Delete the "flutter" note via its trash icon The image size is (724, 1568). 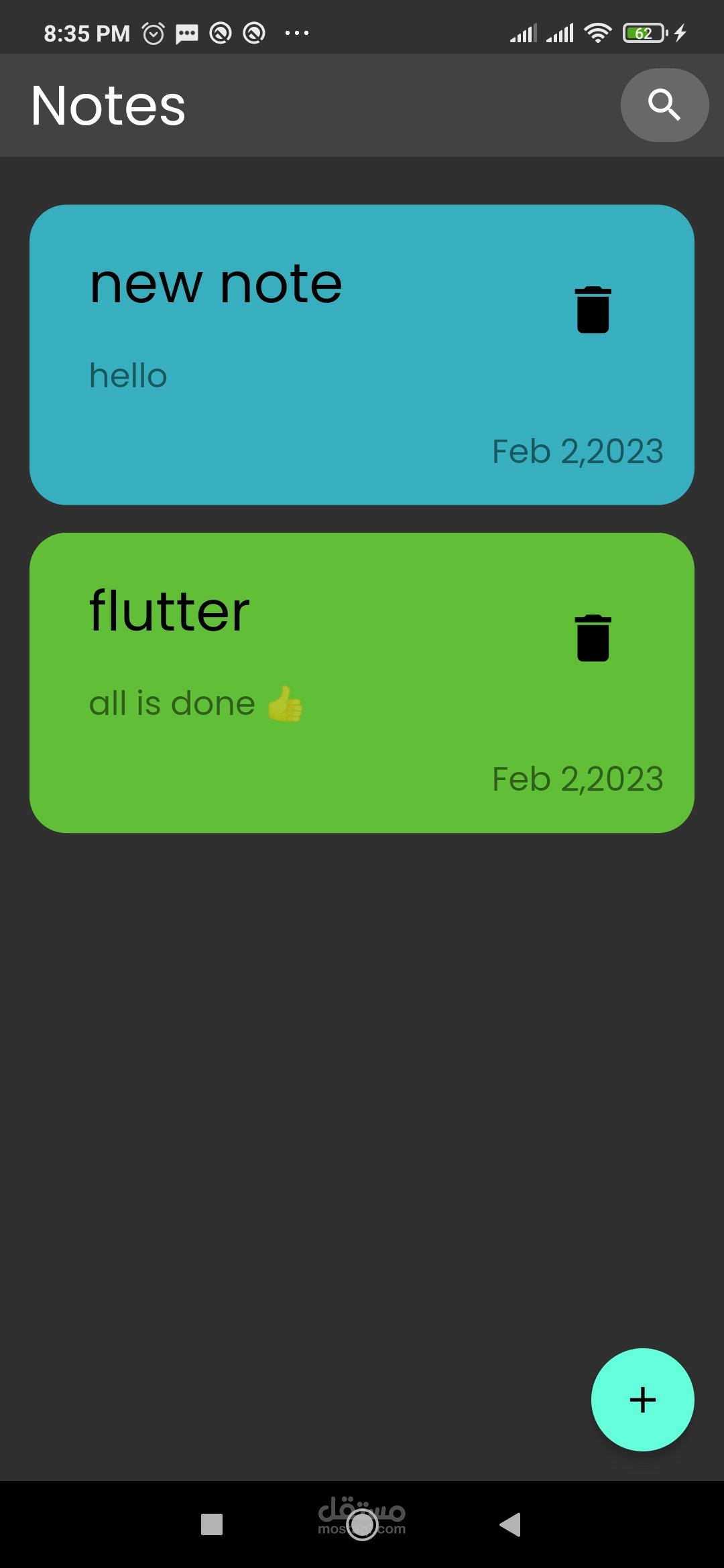click(x=593, y=638)
